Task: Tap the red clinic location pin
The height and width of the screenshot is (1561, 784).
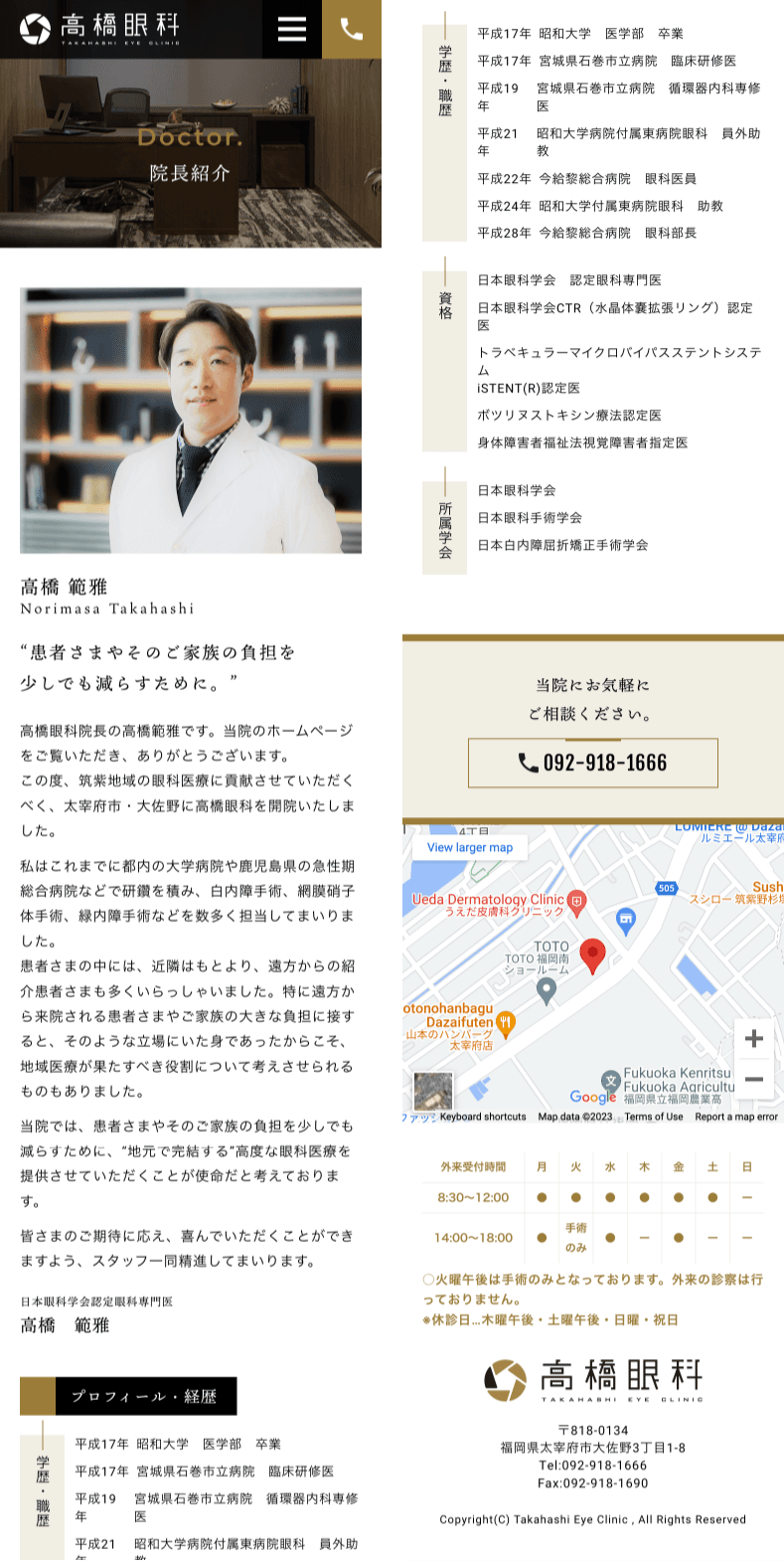Action: point(593,954)
